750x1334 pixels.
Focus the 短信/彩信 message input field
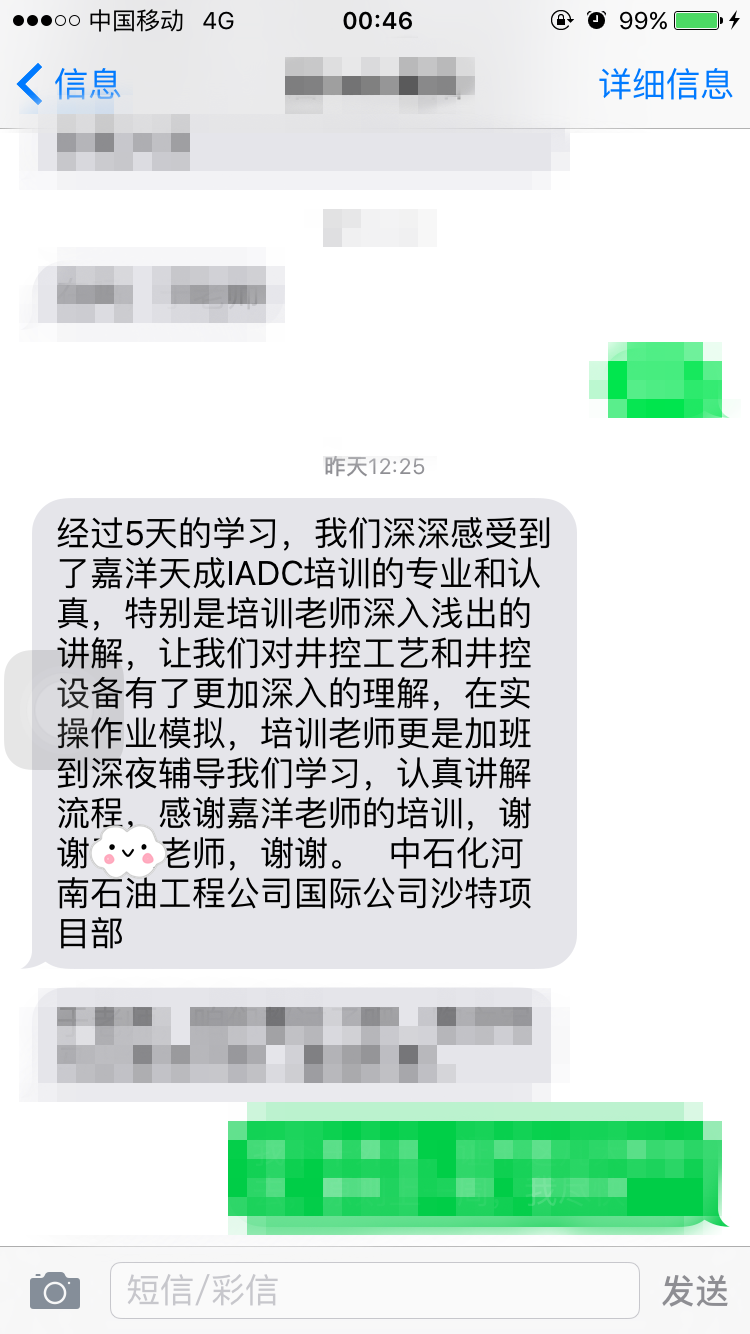tap(374, 1290)
